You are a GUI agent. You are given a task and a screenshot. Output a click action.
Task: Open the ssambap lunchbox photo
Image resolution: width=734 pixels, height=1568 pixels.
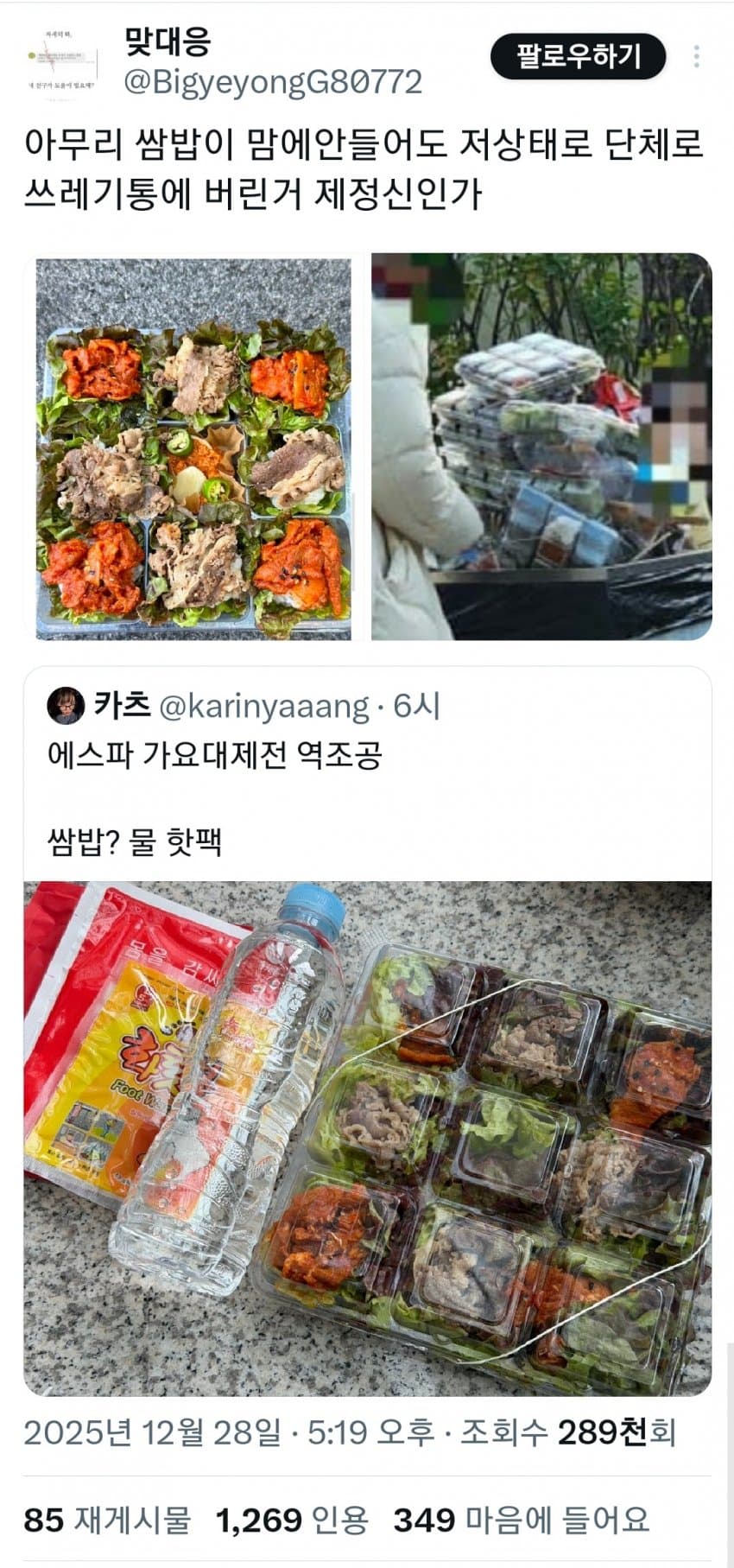coord(193,447)
